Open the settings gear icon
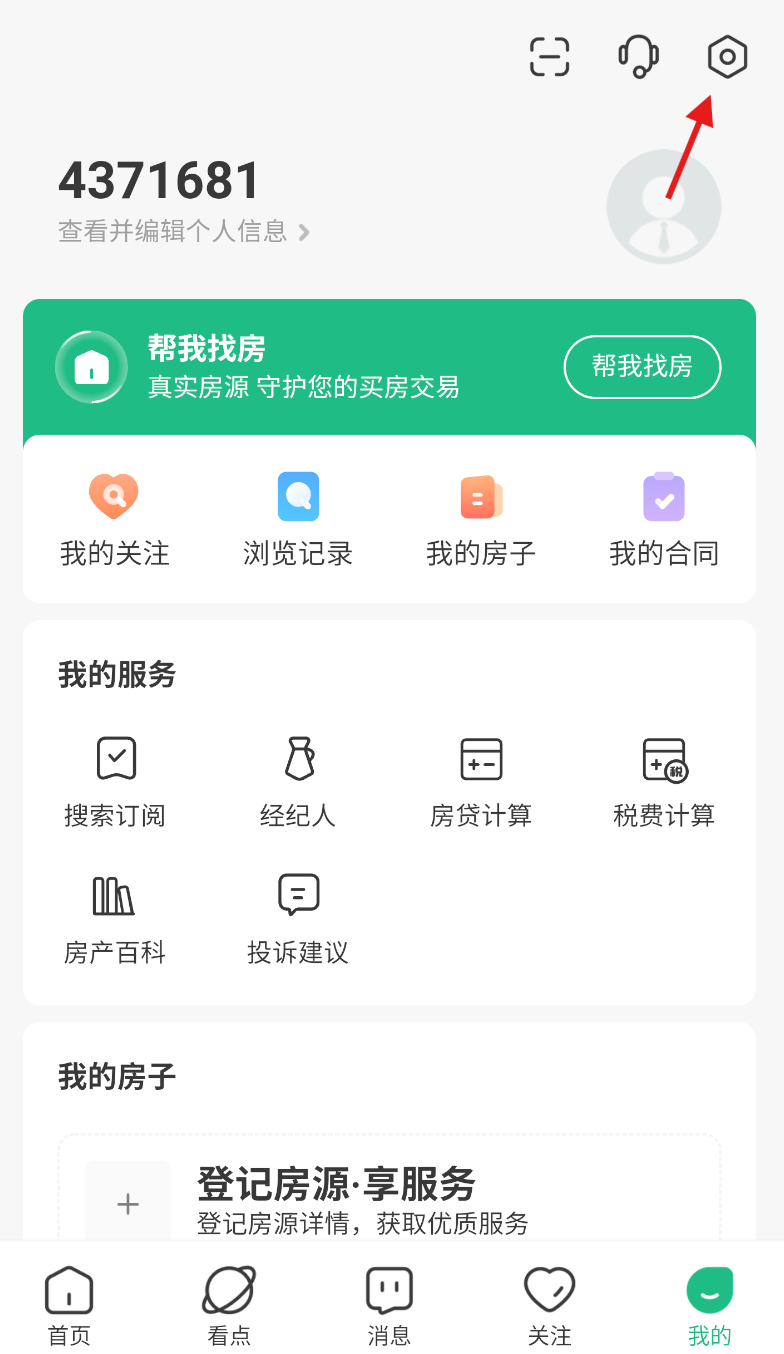Viewport: 784px width, 1354px height. 726,57
